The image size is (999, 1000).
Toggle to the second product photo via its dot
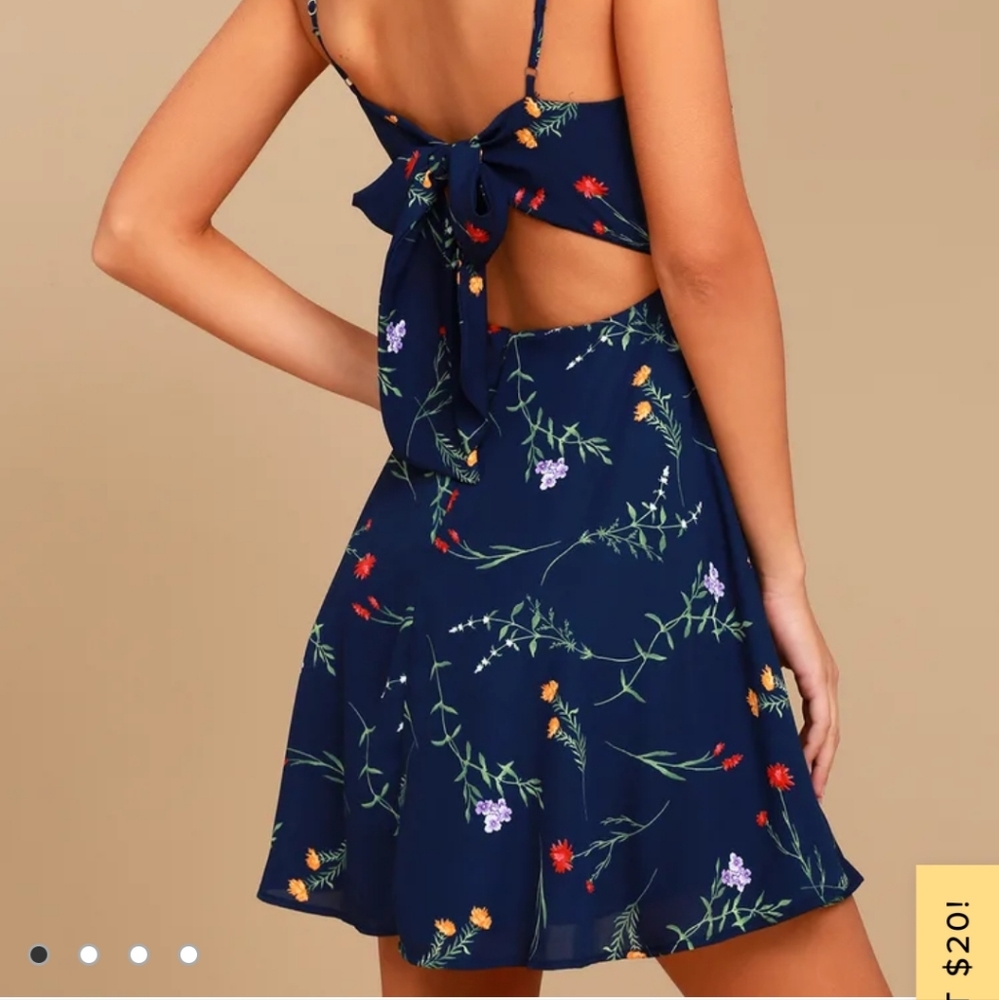click(x=91, y=954)
